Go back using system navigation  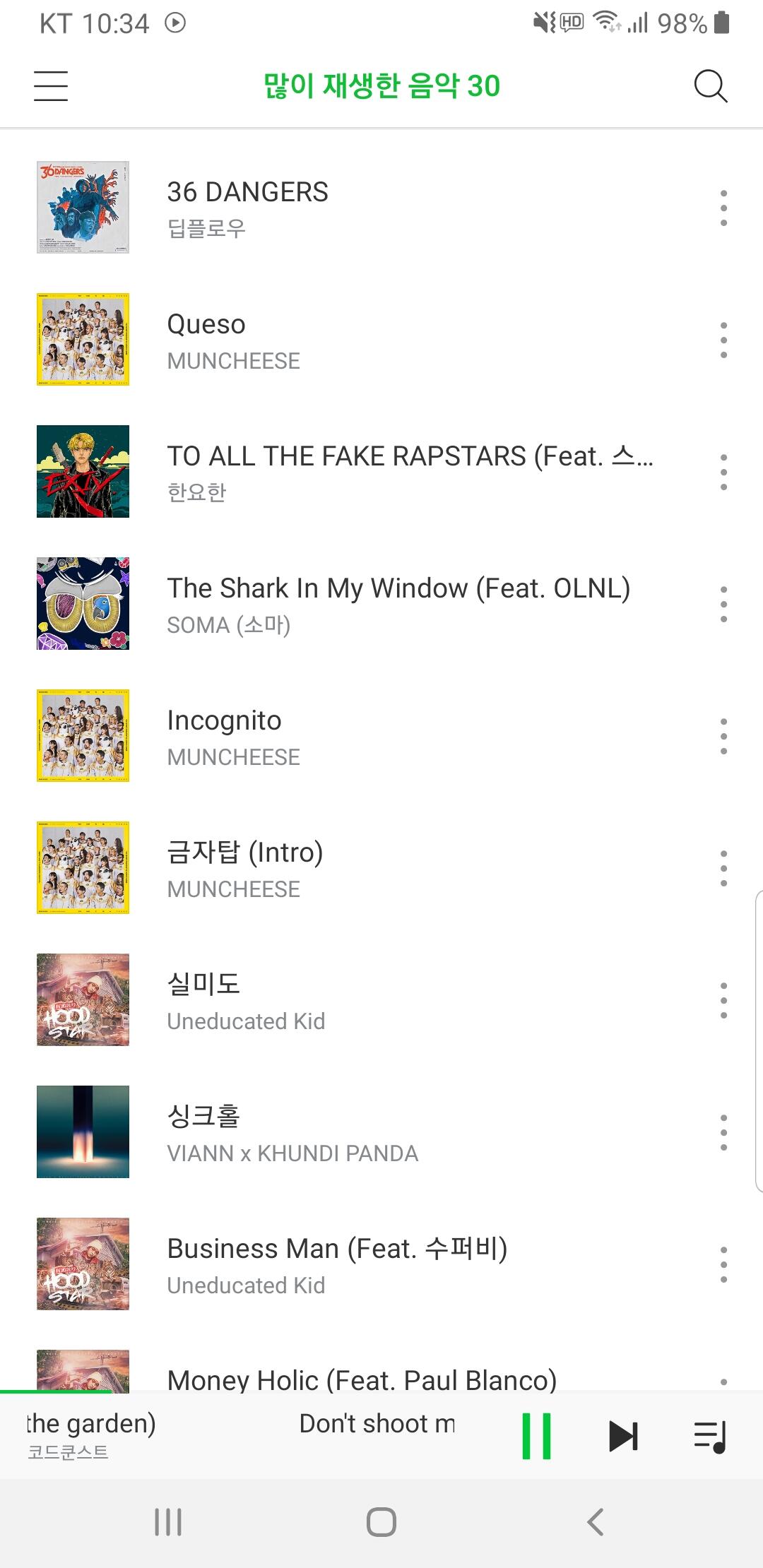(x=596, y=1522)
